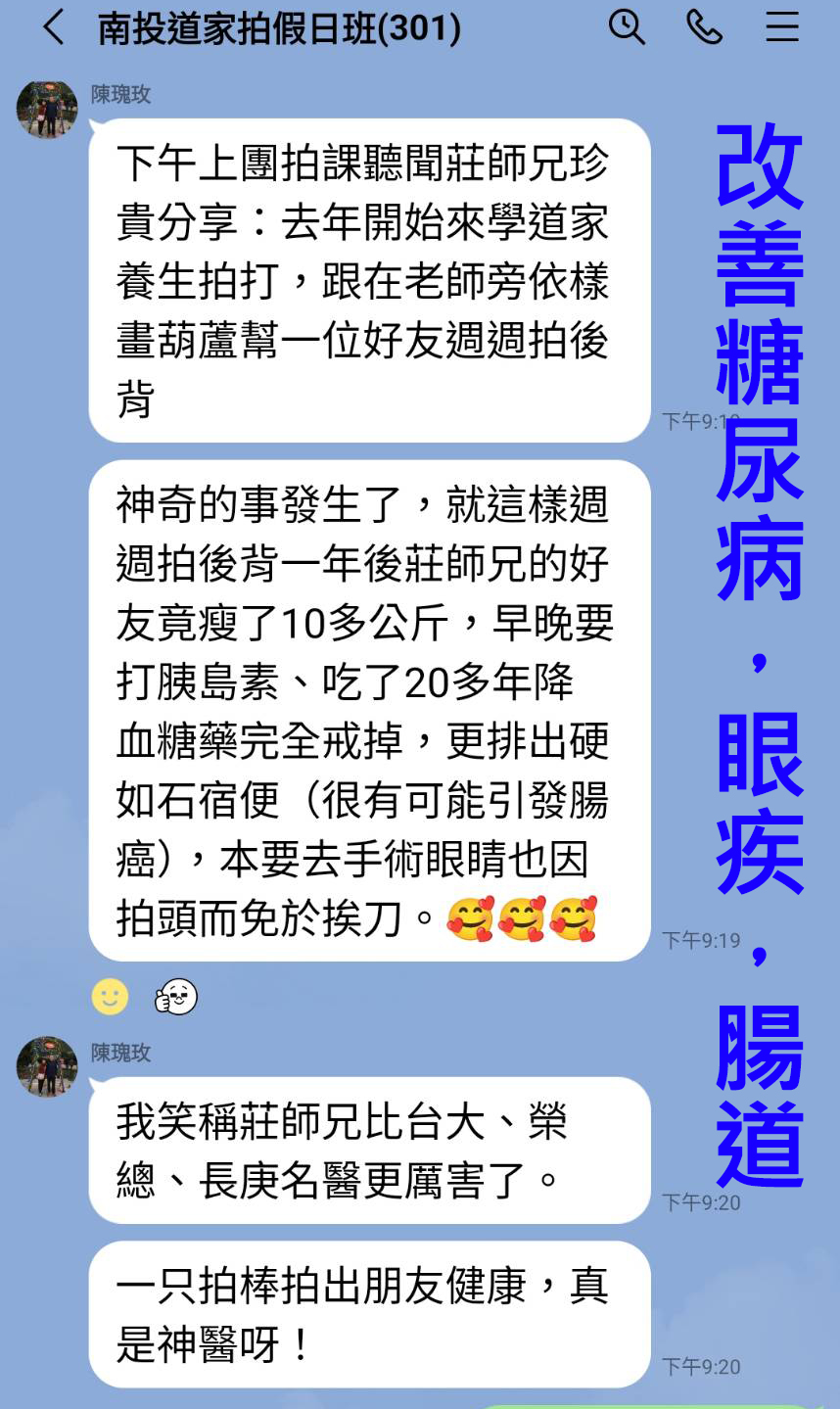
Task: Open 陳瑰玫's profile picture on the first message
Action: click(47, 108)
